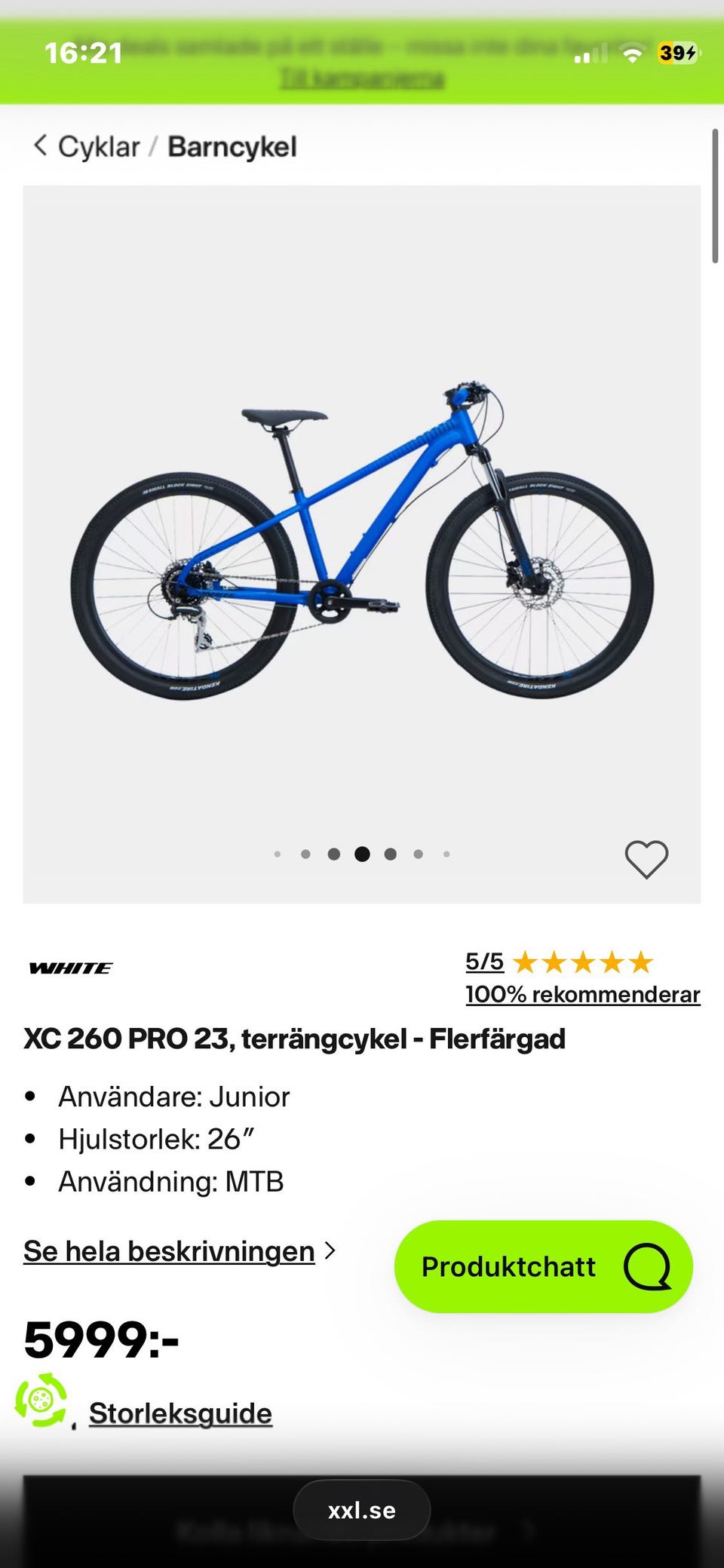View the 100% rekommenderar link

coord(582,995)
